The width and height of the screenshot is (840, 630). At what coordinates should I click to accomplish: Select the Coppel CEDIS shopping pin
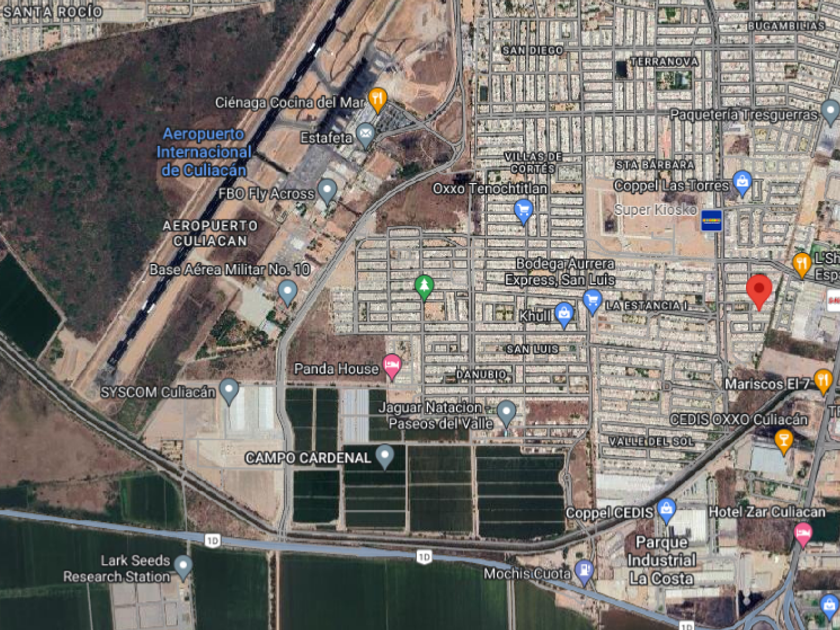pos(666,511)
